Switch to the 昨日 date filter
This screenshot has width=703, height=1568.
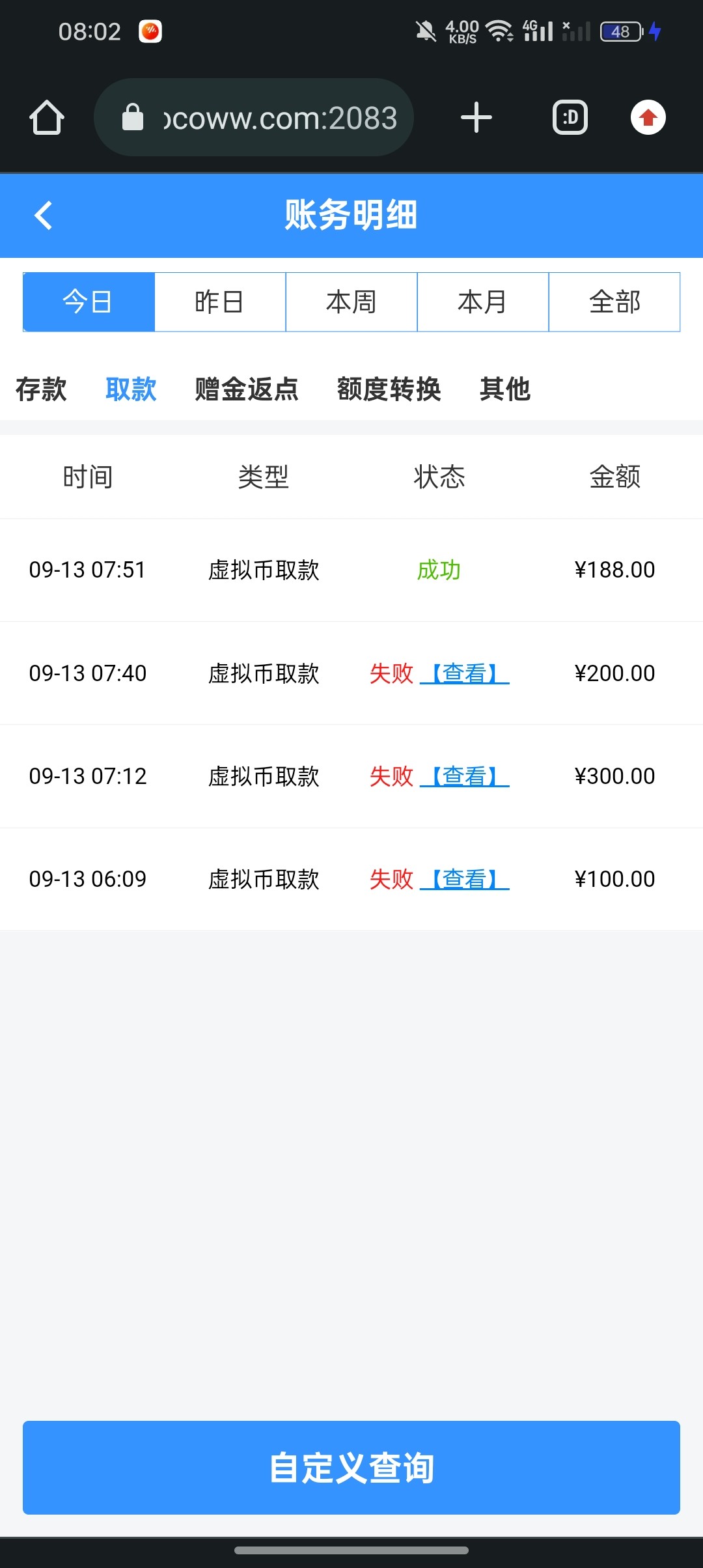[220, 302]
